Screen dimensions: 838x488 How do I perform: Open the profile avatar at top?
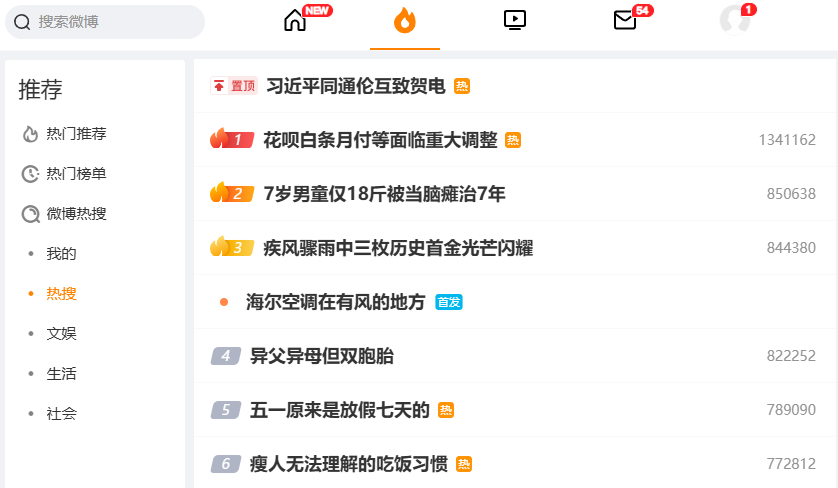735,20
